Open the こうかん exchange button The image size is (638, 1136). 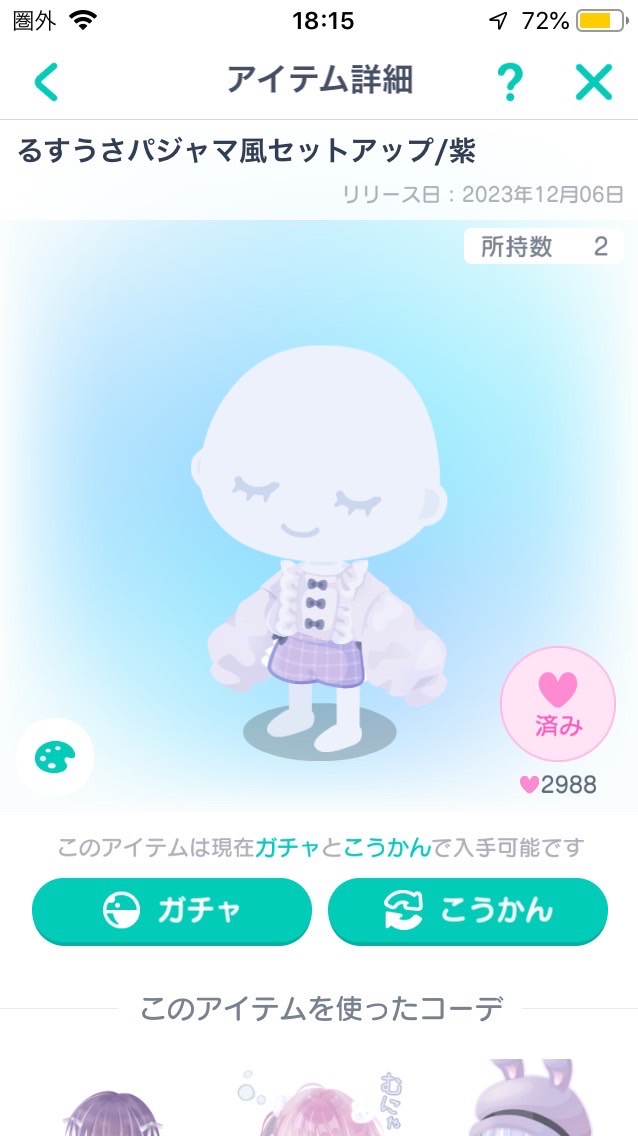click(x=468, y=911)
